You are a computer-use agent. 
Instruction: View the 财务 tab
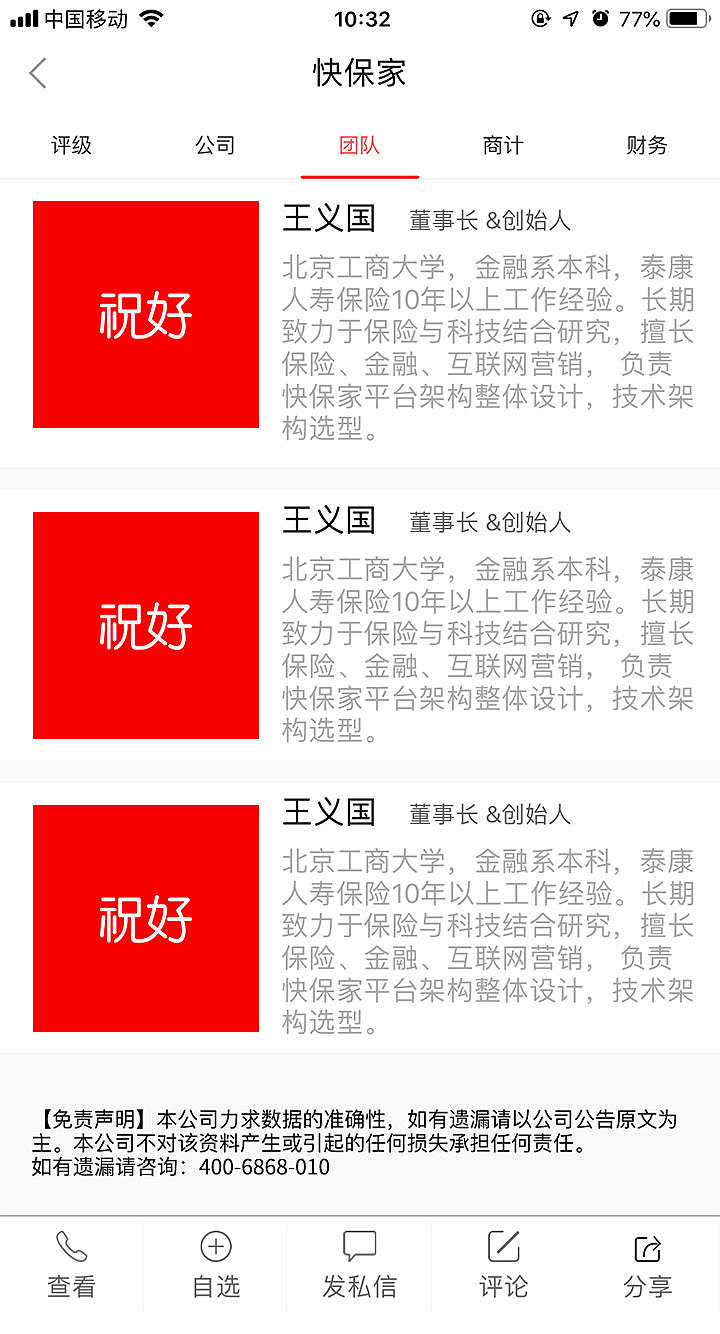[647, 145]
